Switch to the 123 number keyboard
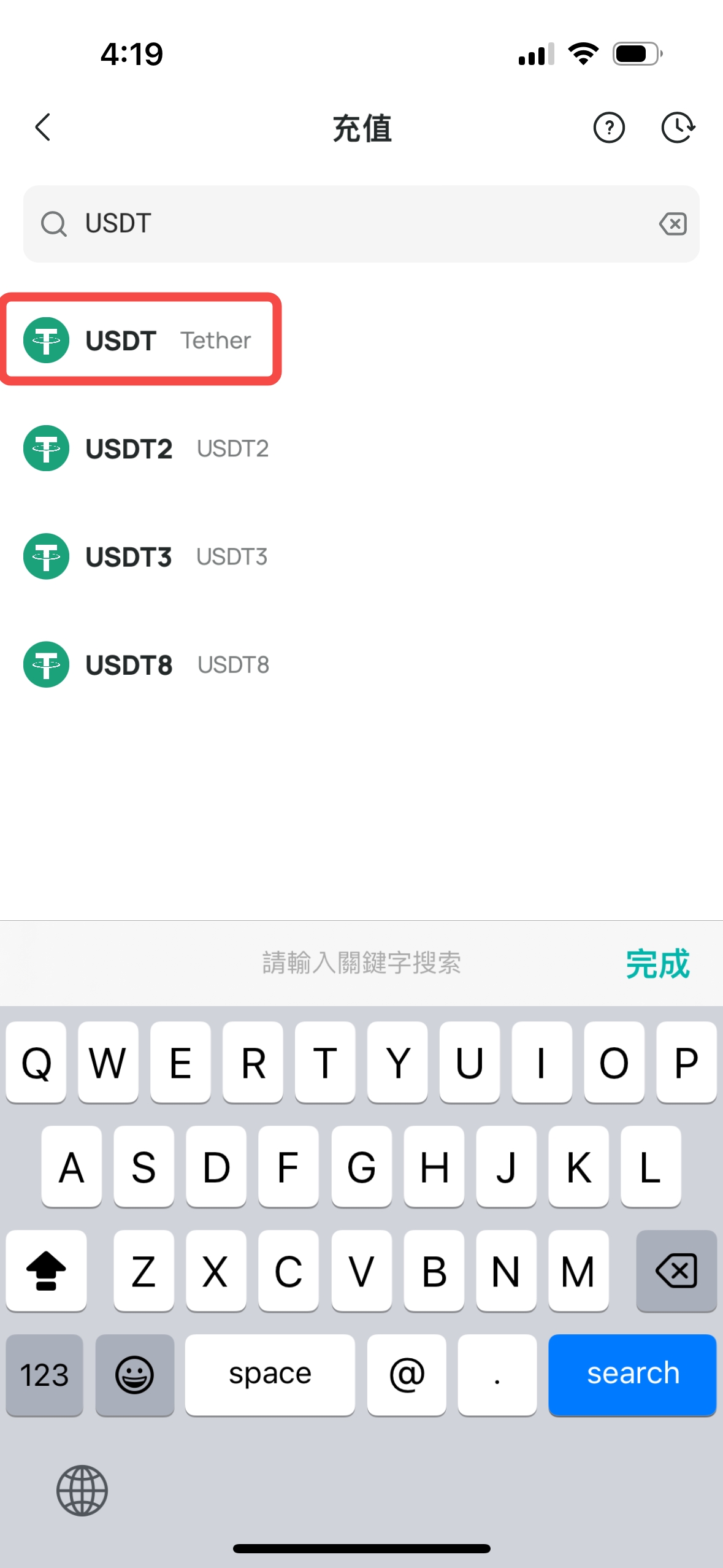 pyautogui.click(x=44, y=1374)
